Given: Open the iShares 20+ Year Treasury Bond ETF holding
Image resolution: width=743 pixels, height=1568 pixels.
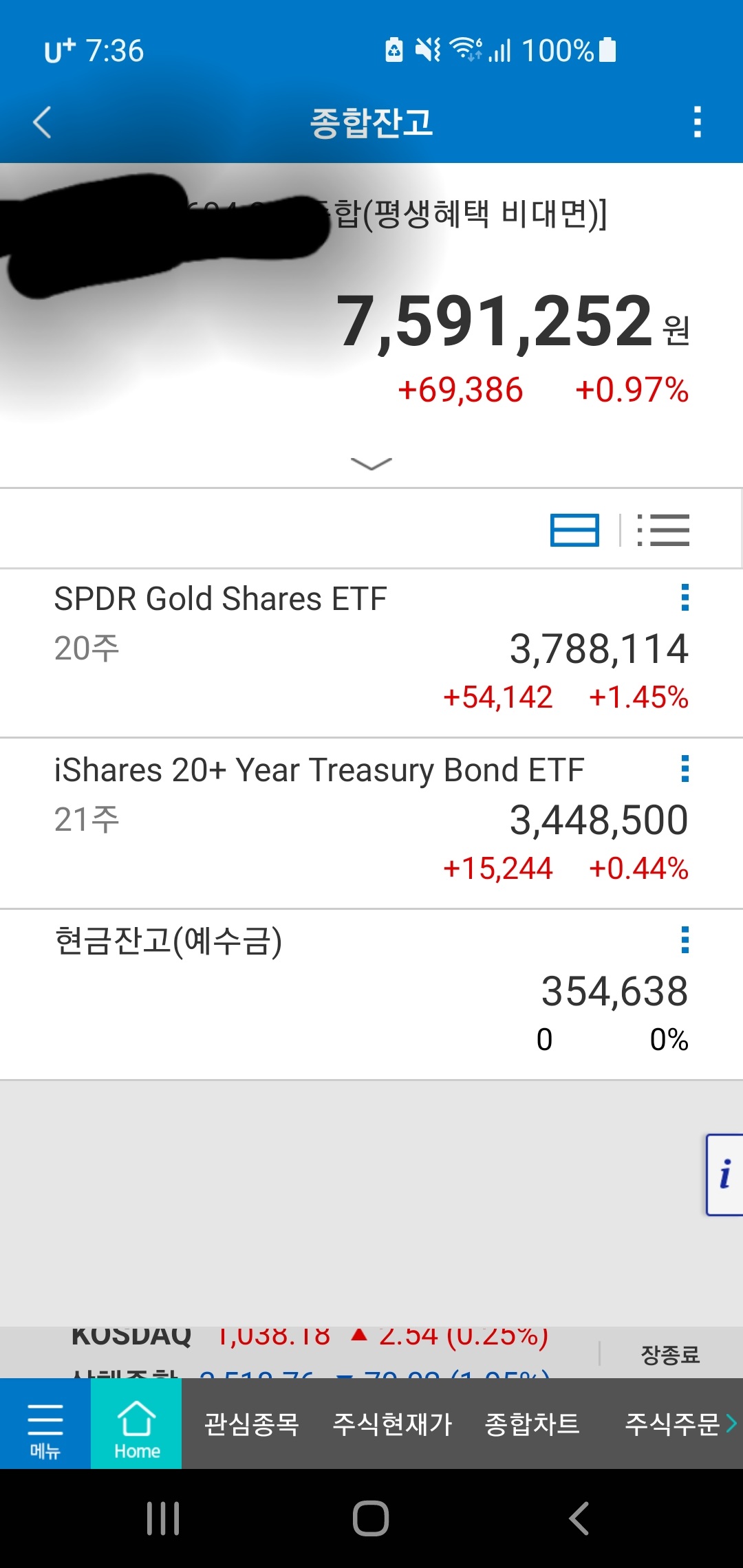Looking at the screenshot, I should point(319,770).
